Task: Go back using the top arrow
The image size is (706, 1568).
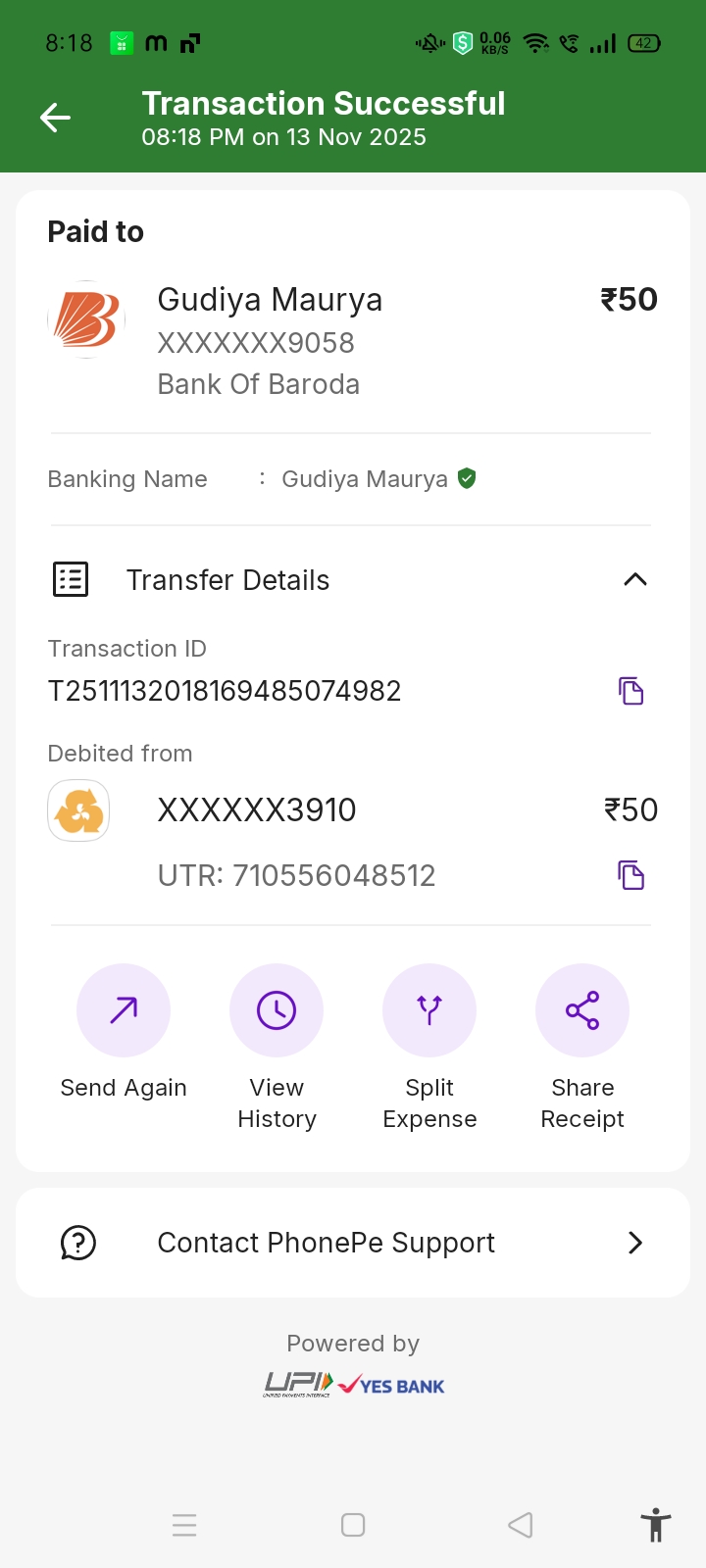Action: 55,119
